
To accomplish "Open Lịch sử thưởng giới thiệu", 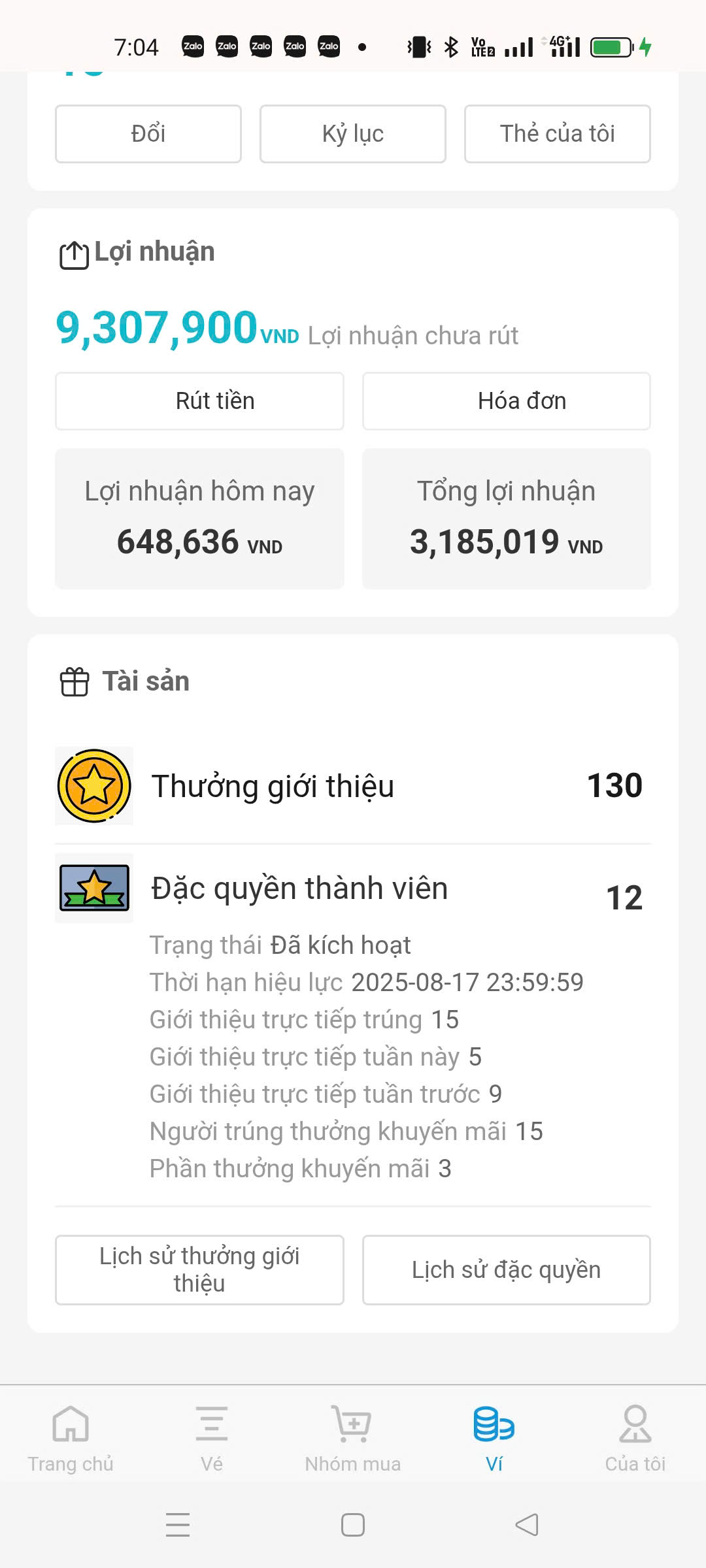I will (x=199, y=1269).
